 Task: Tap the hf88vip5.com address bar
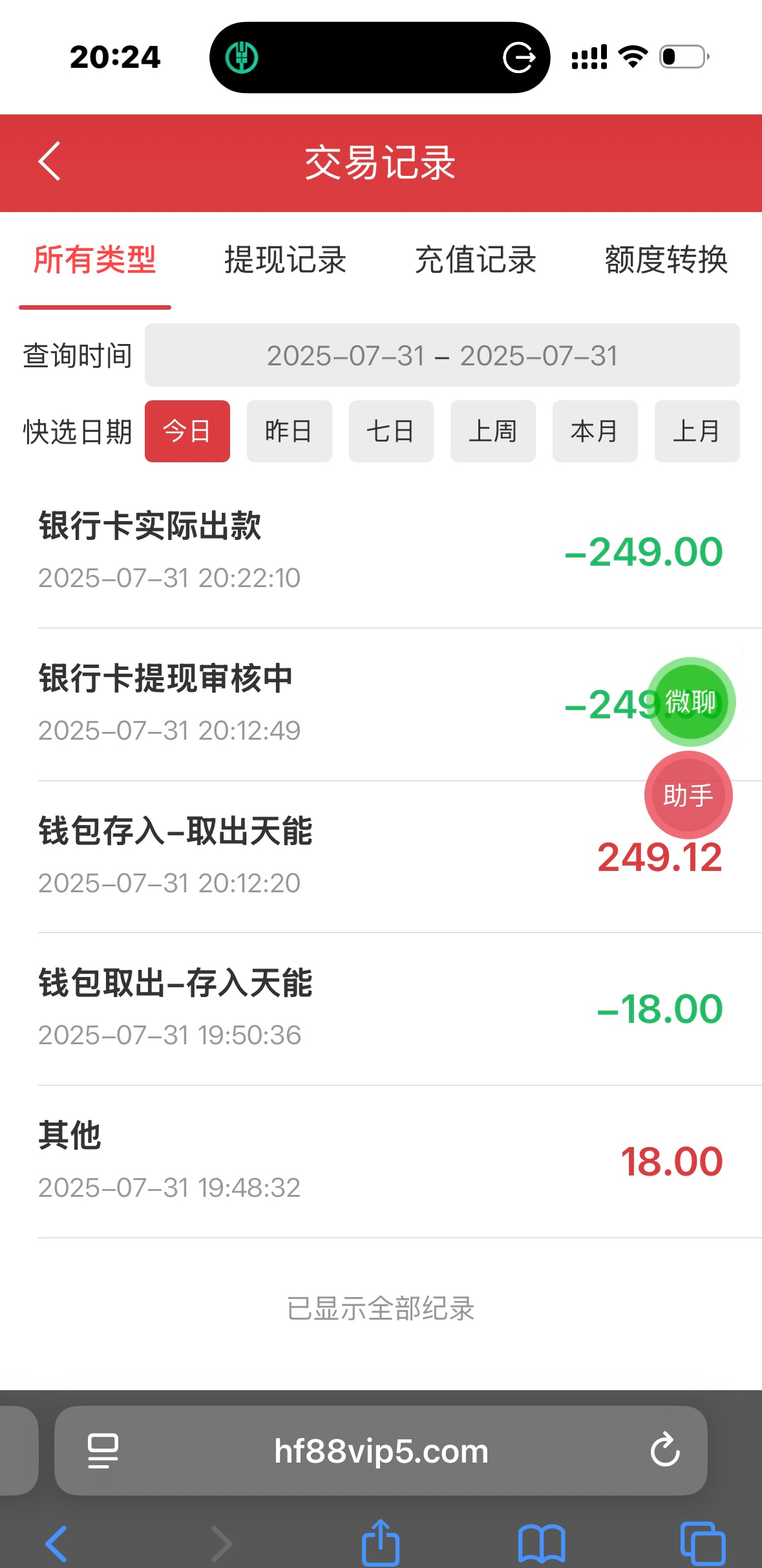(x=381, y=1451)
